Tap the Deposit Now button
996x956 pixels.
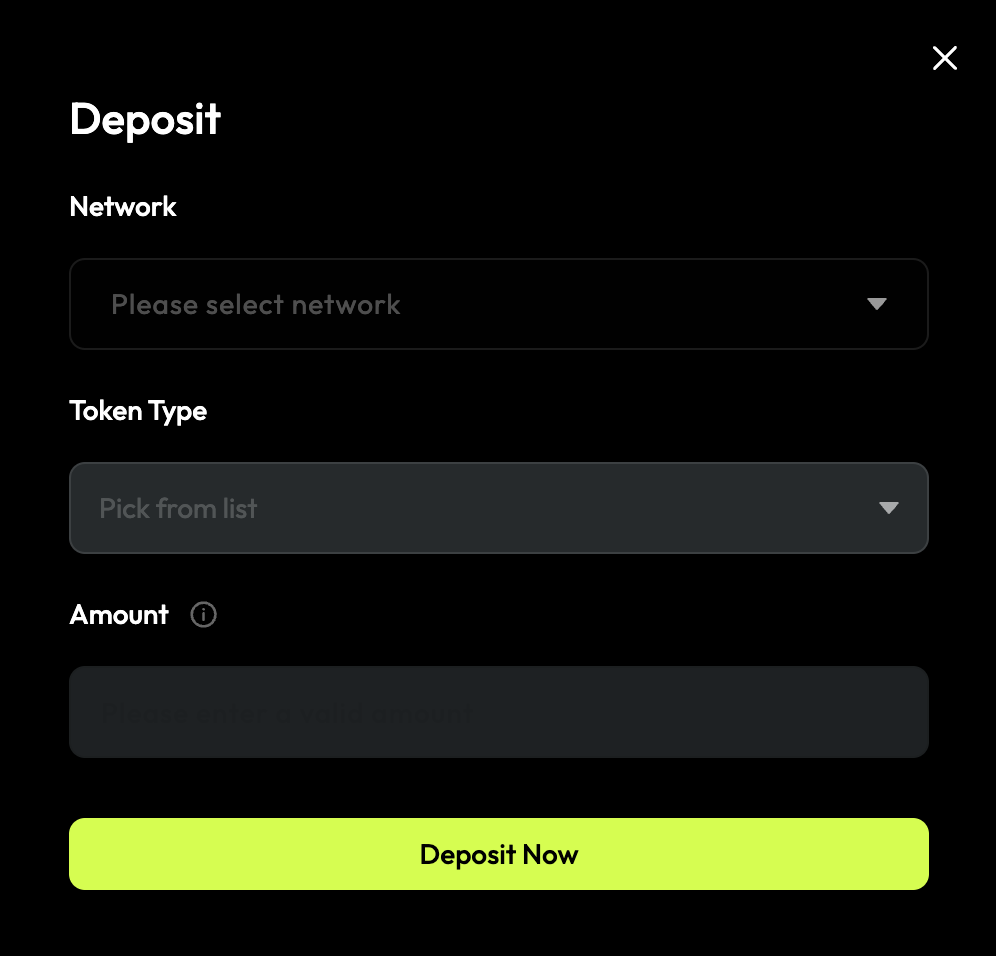pos(498,854)
